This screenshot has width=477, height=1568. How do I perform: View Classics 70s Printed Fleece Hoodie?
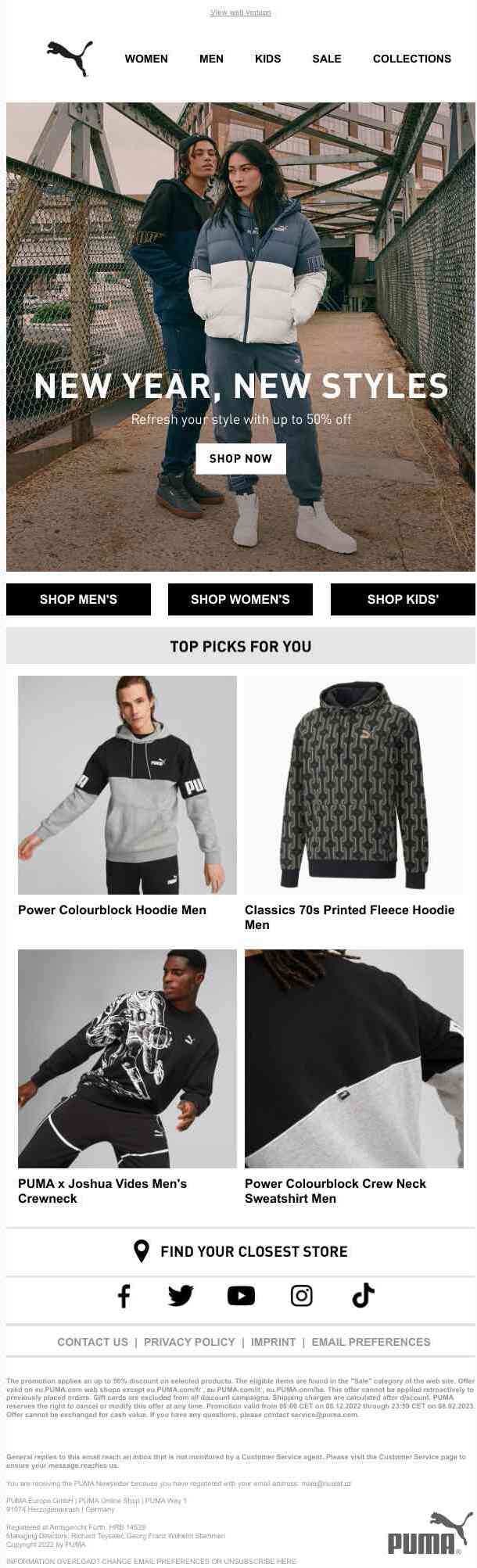click(x=353, y=785)
